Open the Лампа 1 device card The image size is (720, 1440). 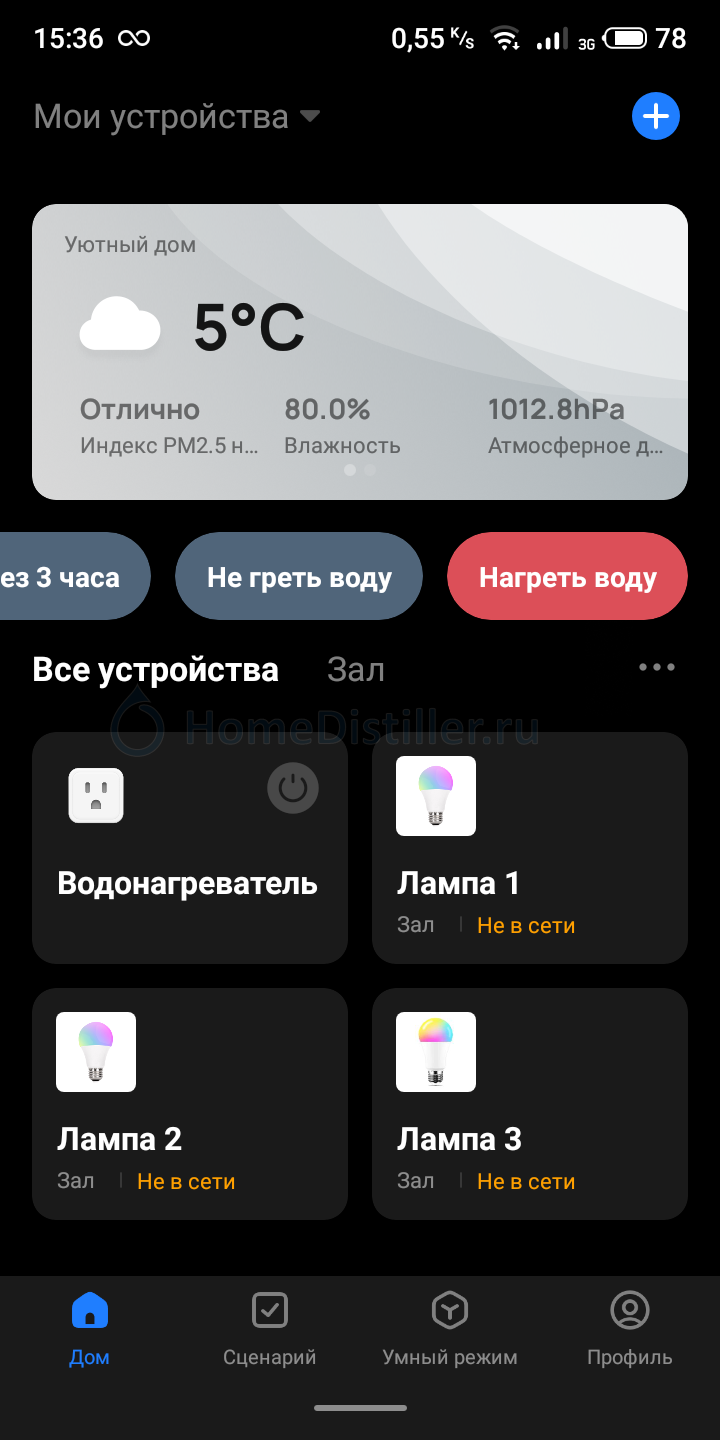[530, 848]
